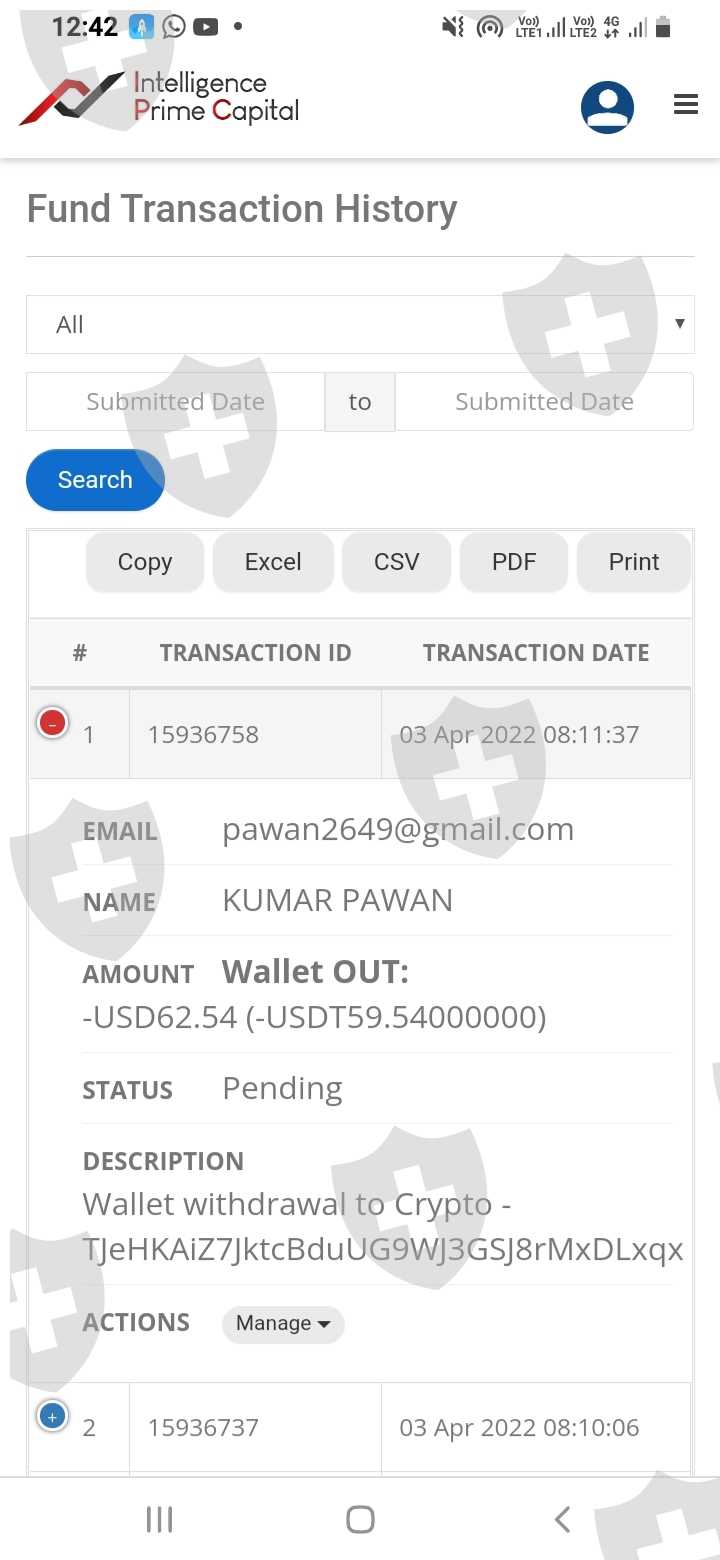Select the starting Submitted Date field
The height and width of the screenshot is (1560, 720).
point(175,401)
